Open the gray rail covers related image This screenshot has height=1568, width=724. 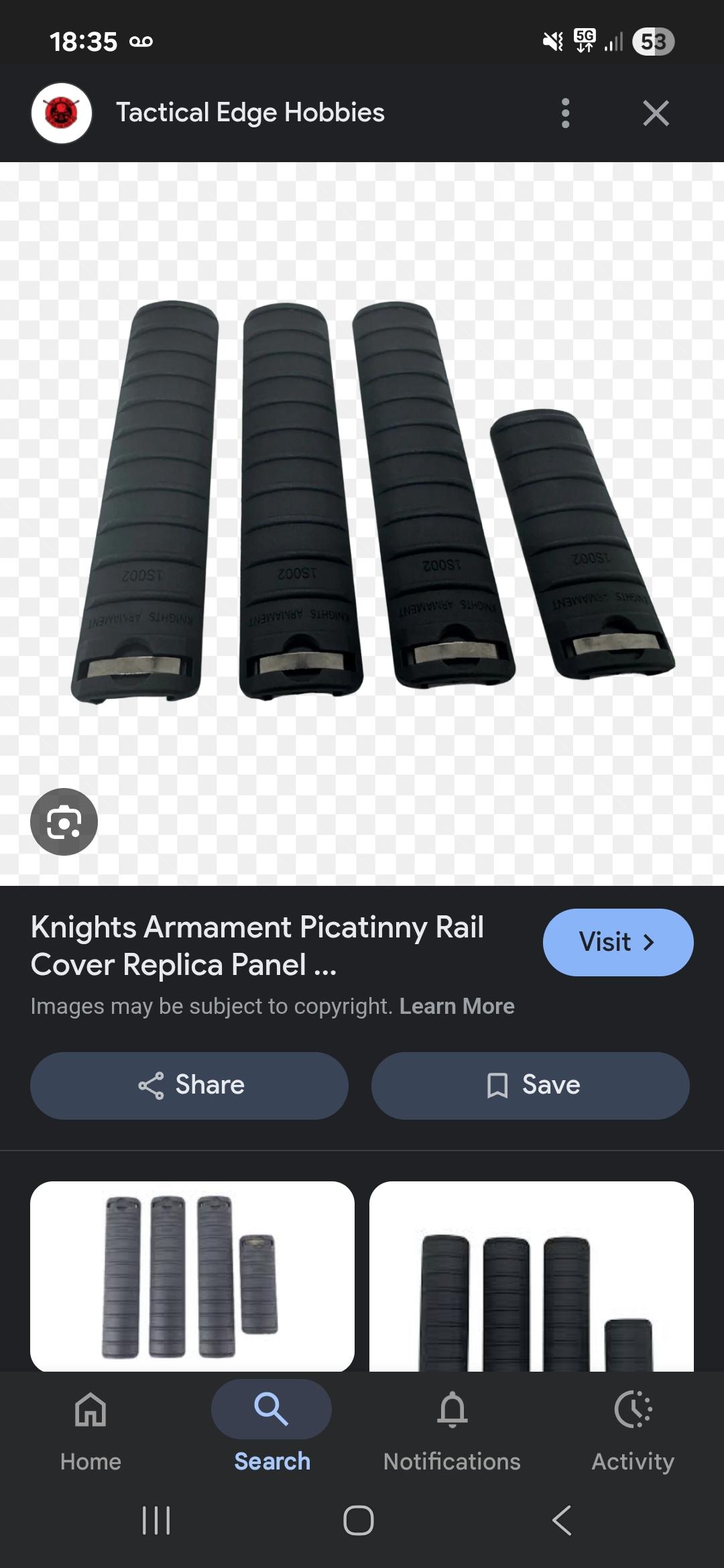click(x=192, y=1275)
